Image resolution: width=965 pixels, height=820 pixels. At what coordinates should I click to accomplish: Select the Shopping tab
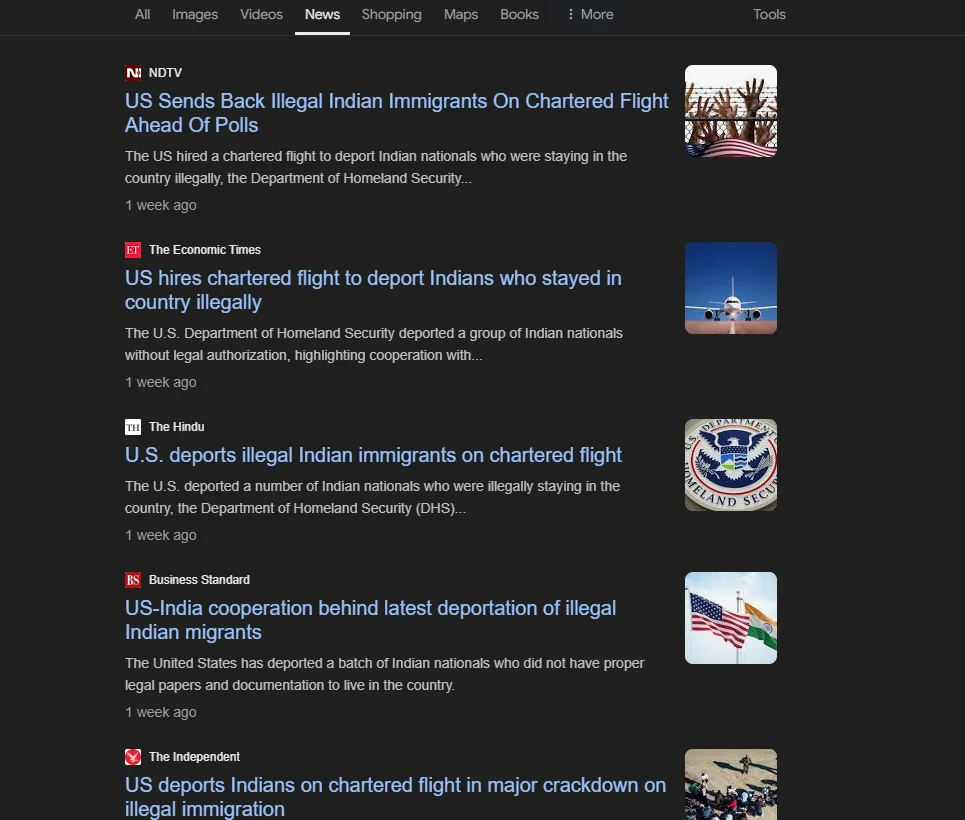click(x=391, y=15)
